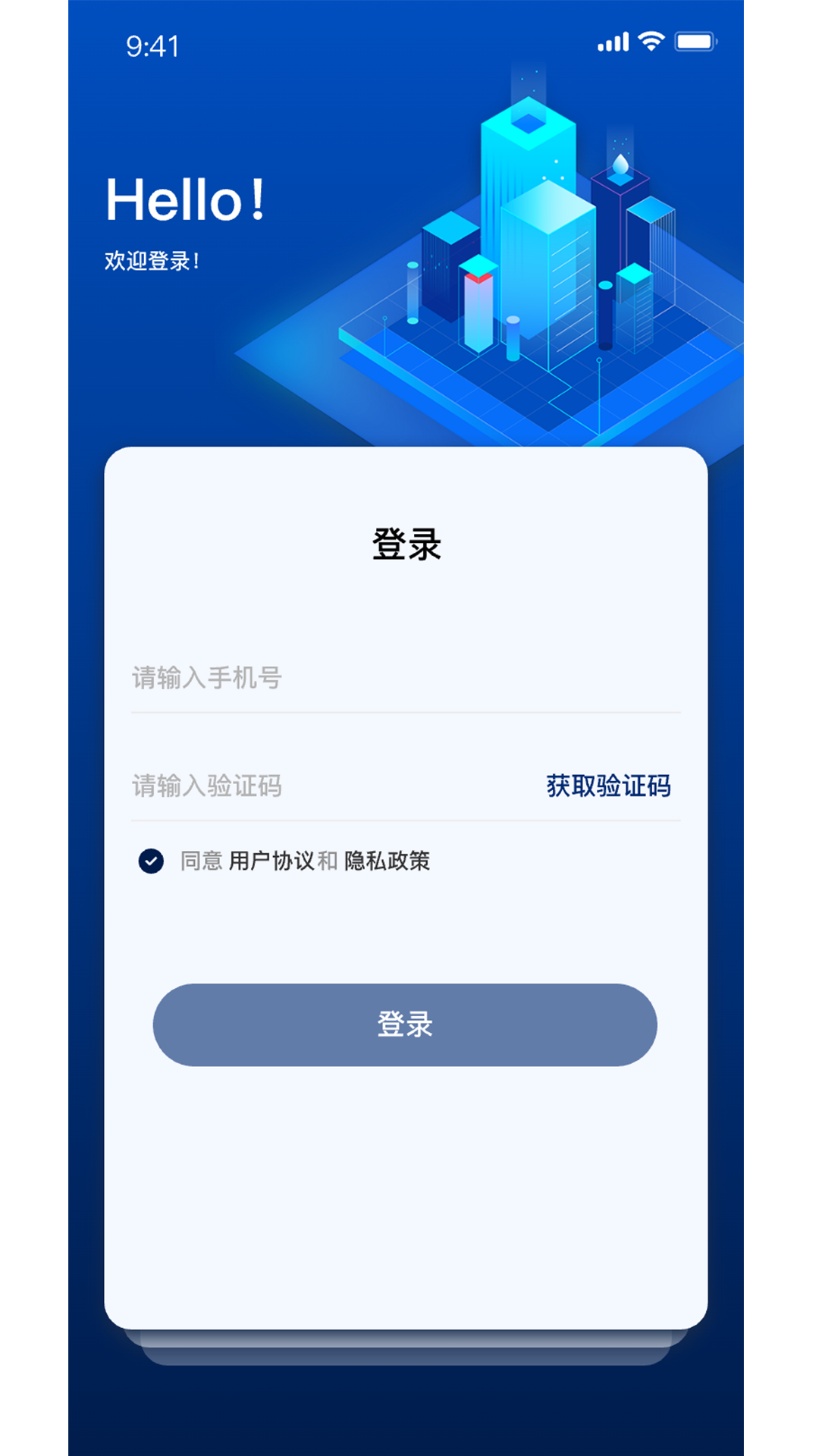
Task: Tap the phone number input field
Action: click(x=405, y=677)
